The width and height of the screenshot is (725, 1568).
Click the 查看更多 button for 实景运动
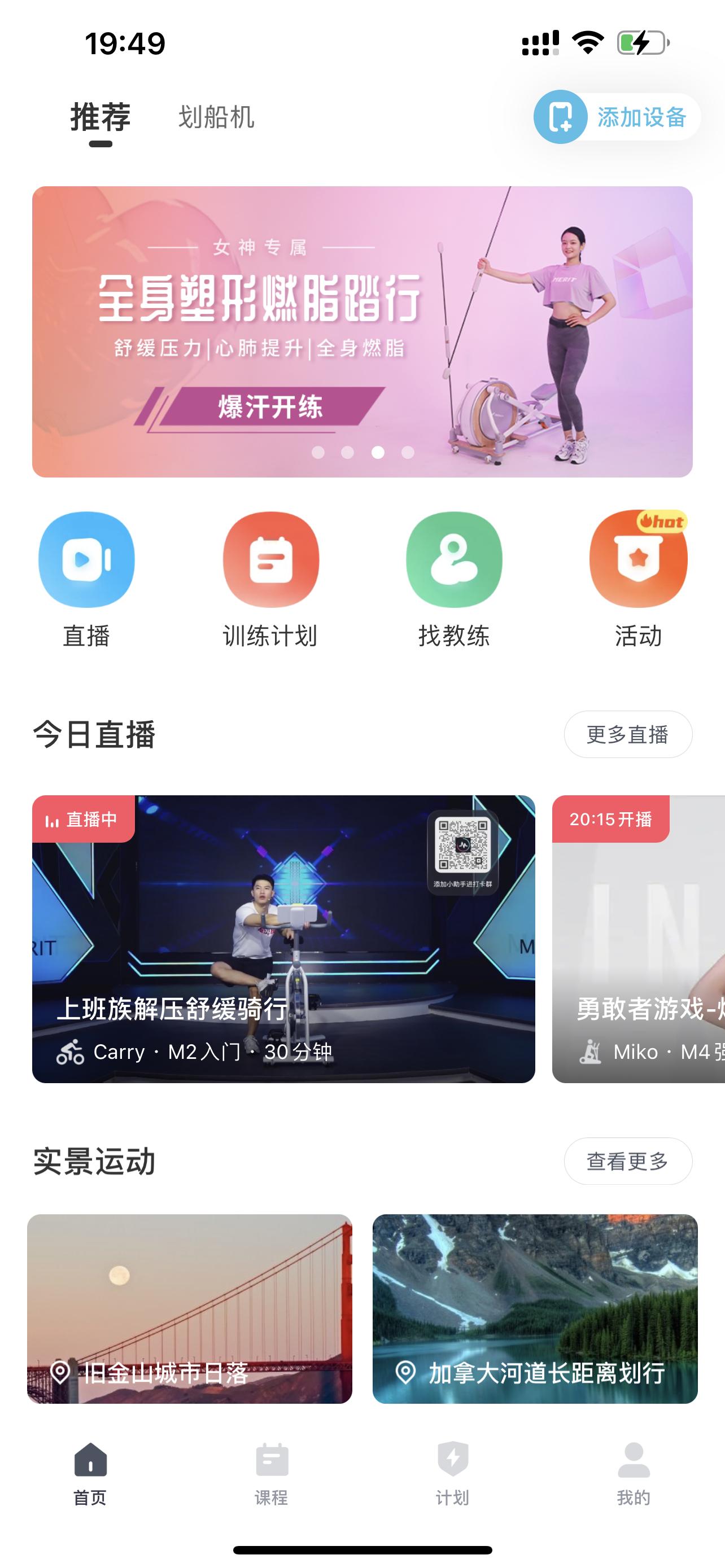(x=628, y=1162)
